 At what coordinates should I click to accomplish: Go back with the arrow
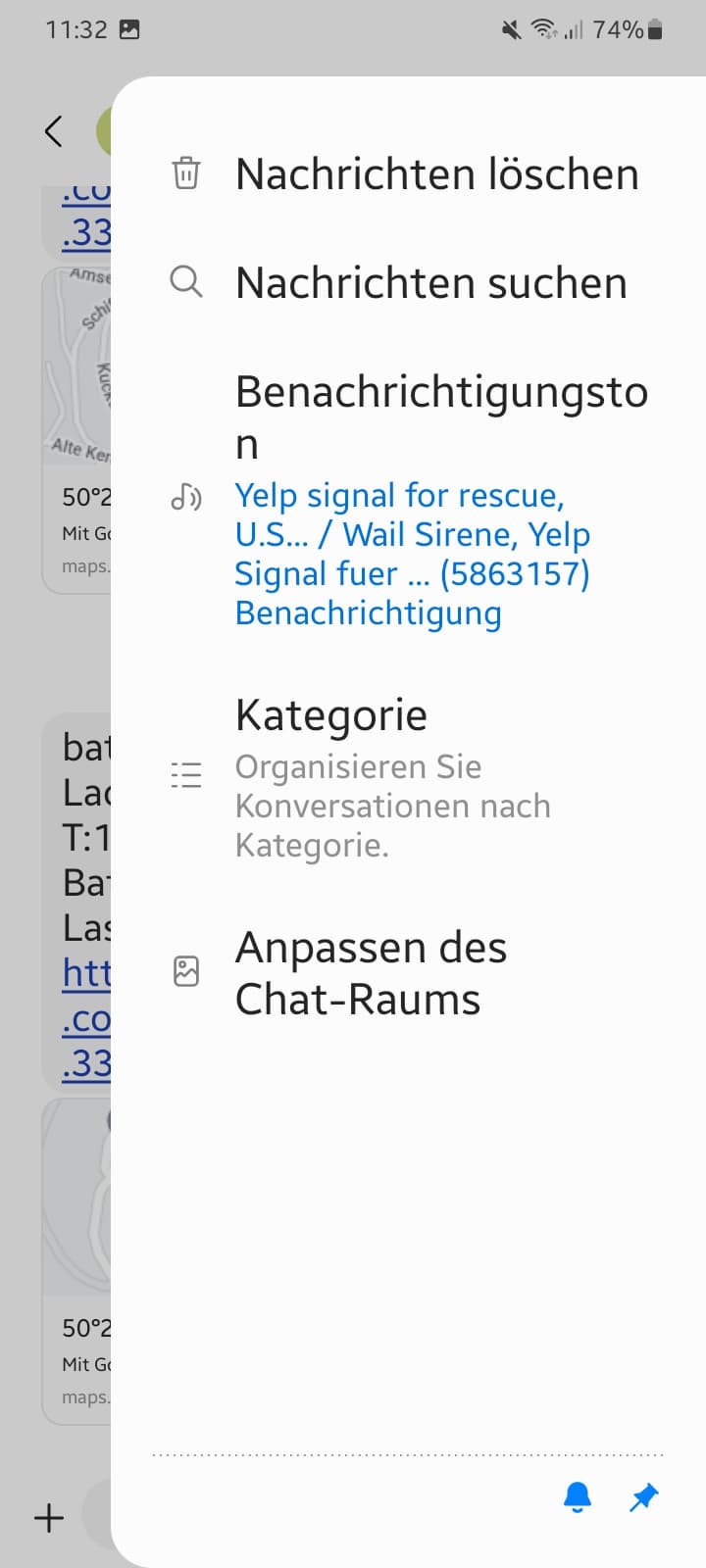coord(54,130)
